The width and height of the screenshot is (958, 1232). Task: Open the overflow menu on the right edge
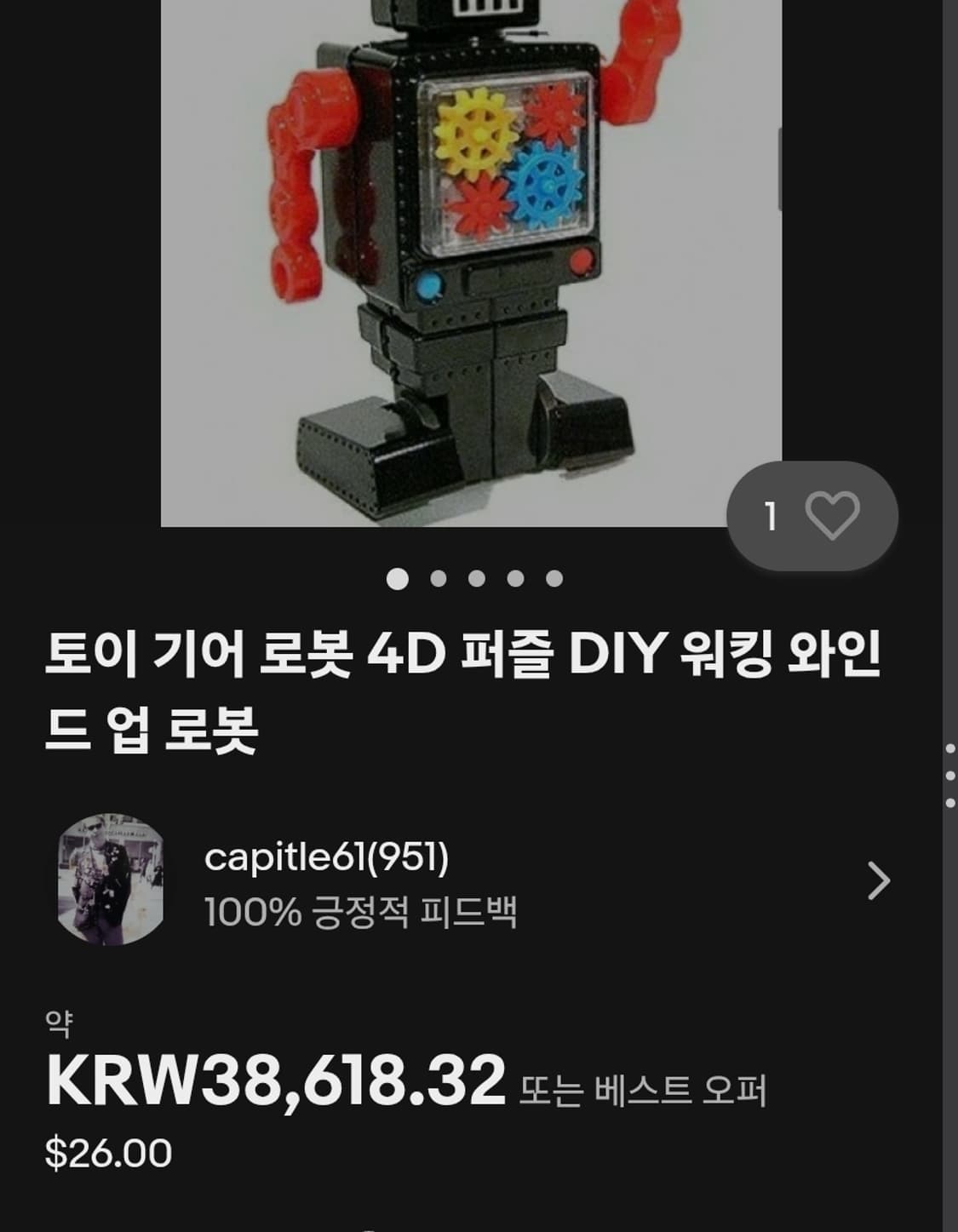(951, 773)
